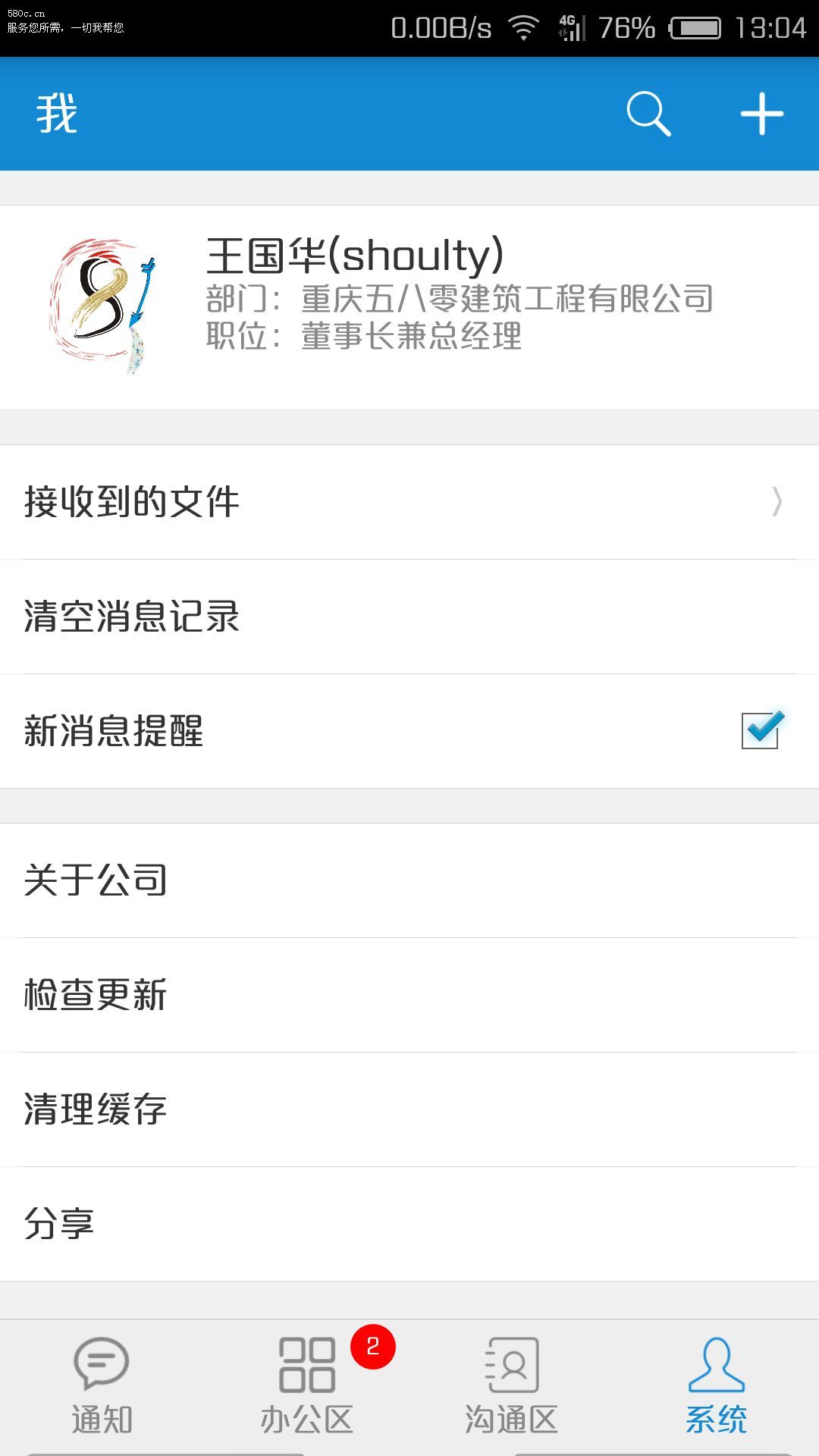The width and height of the screenshot is (819, 1456).
Task: Tap the plus icon in the top bar
Action: pos(761,115)
